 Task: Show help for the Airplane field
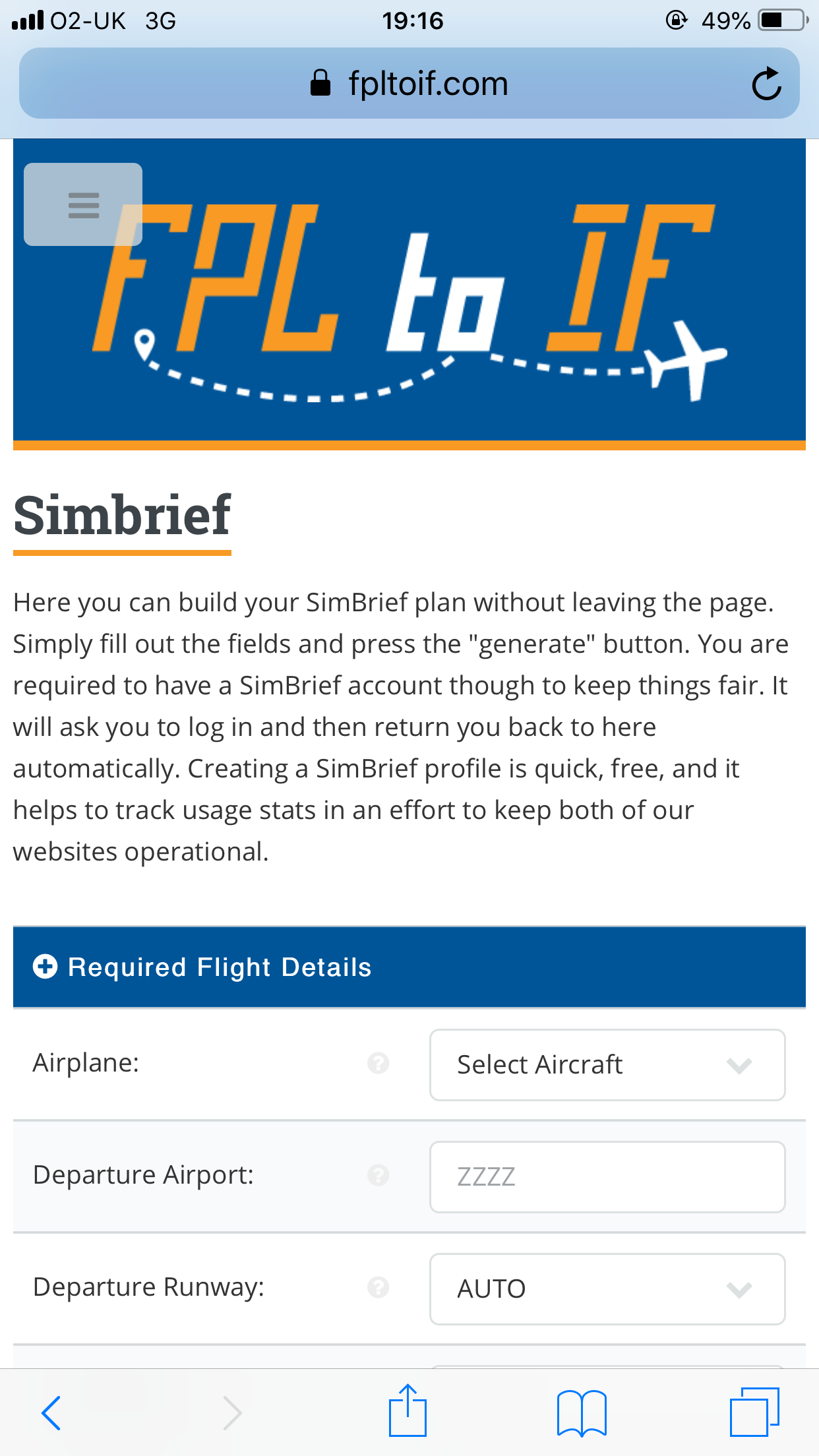click(x=379, y=1063)
